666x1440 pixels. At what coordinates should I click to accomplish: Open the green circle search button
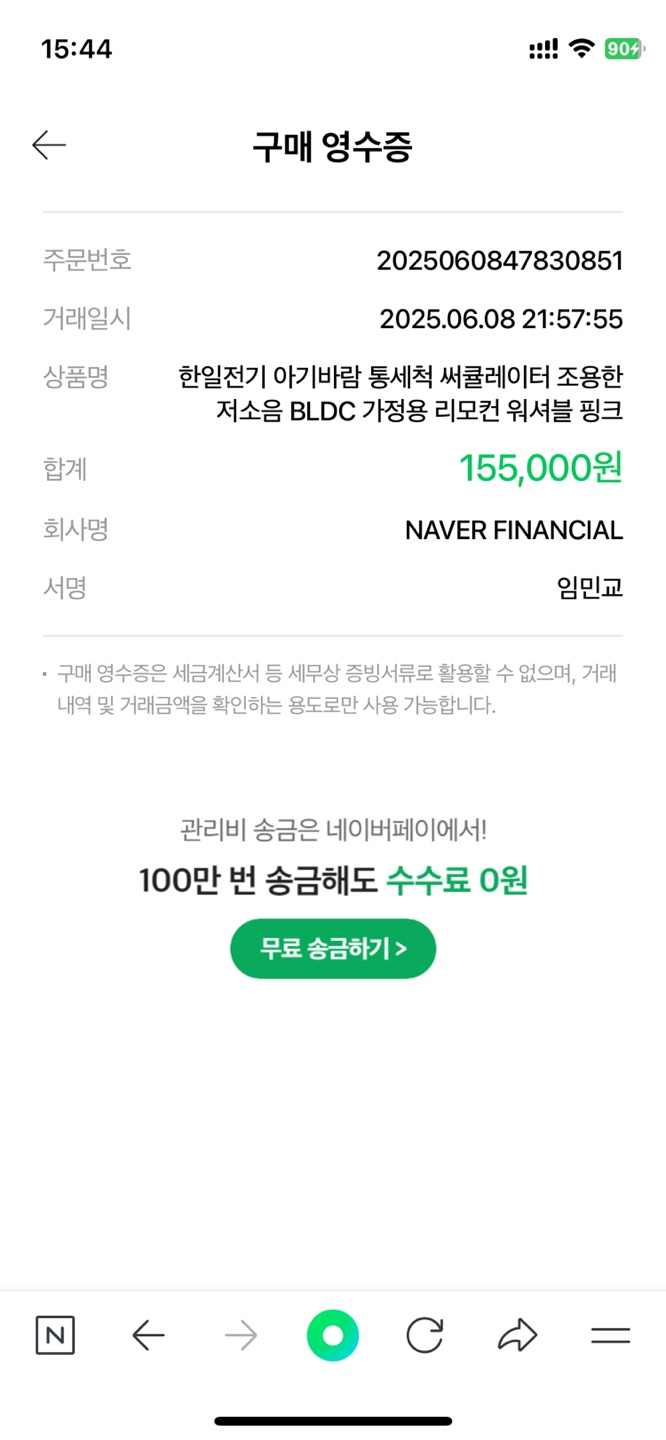333,1335
